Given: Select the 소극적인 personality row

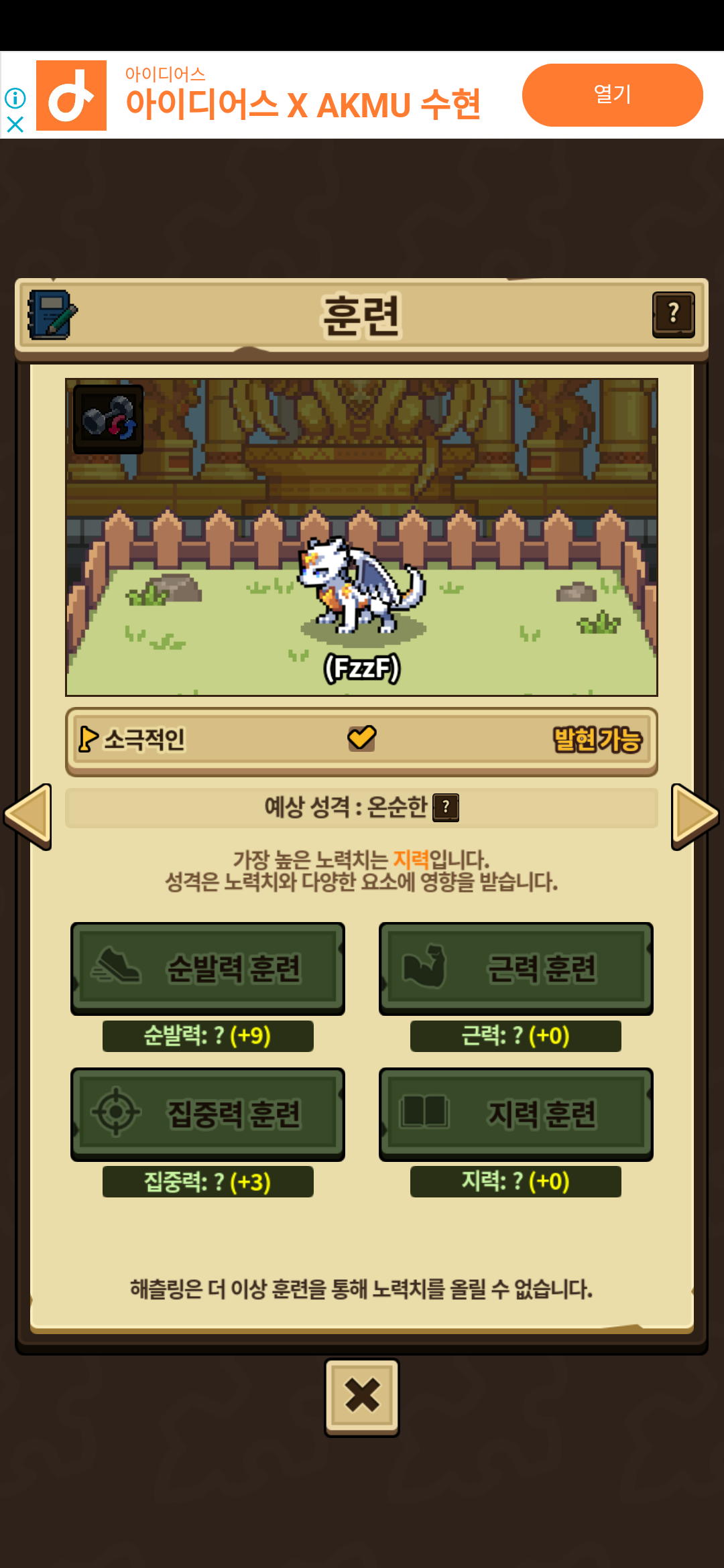Looking at the screenshot, I should pyautogui.click(x=361, y=740).
